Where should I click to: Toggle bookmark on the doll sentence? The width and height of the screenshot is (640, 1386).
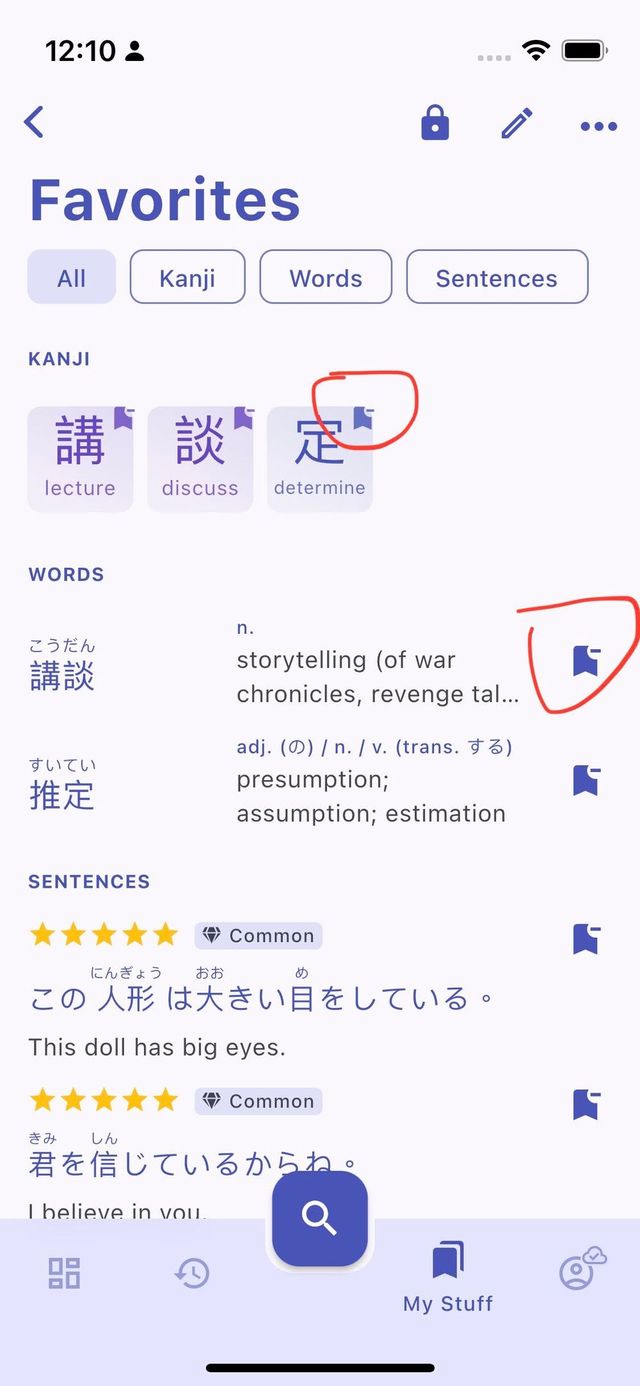tap(586, 939)
